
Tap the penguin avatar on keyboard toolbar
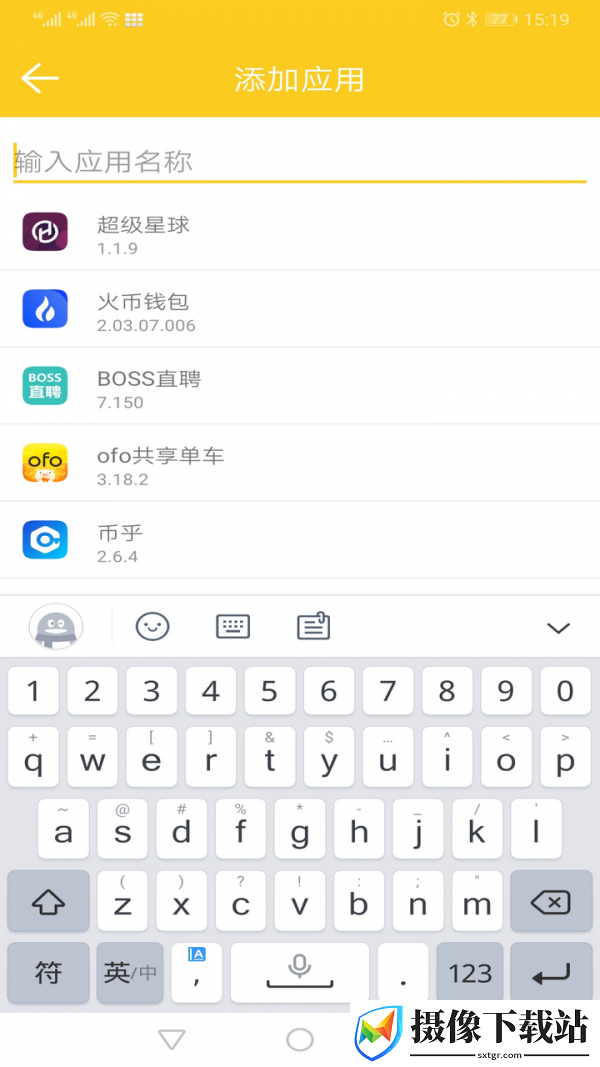pos(56,626)
